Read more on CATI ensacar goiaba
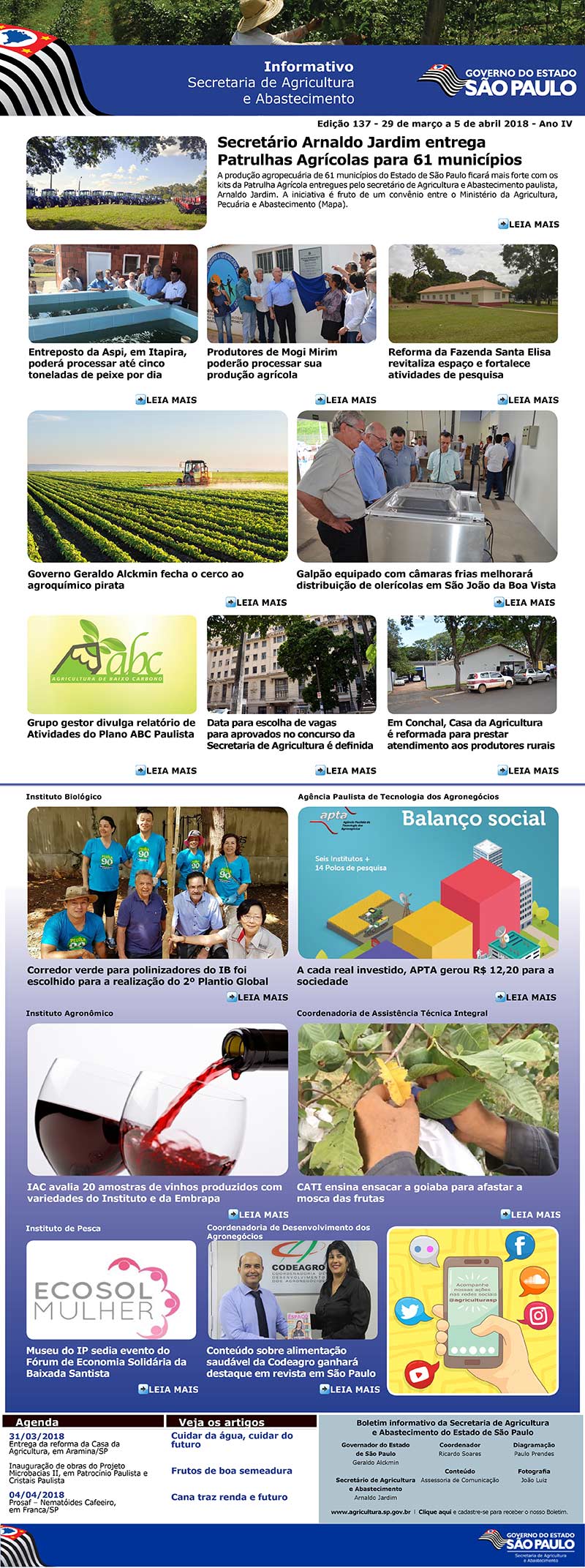This screenshot has width=585, height=1568. coord(530,1215)
